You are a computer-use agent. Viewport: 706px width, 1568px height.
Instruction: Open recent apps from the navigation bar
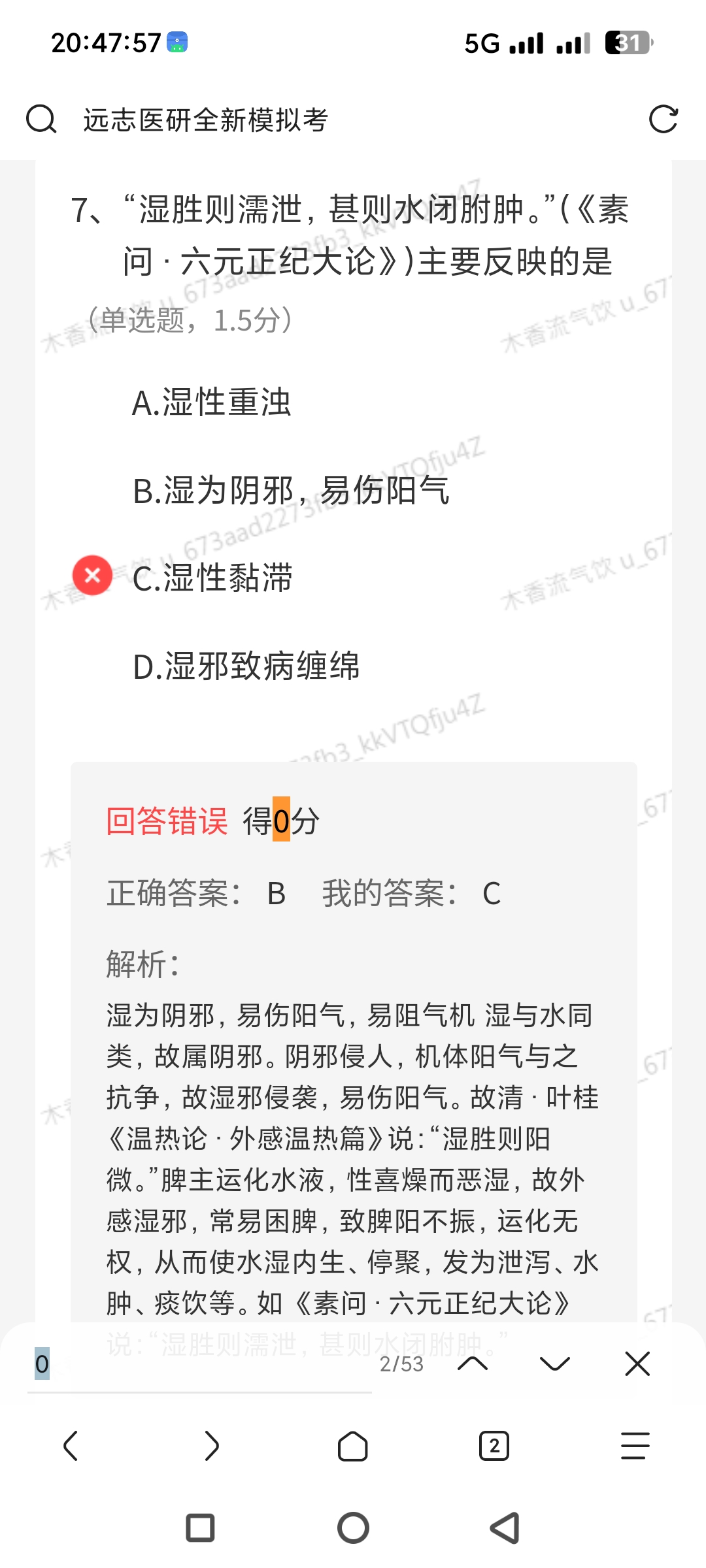200,1528
